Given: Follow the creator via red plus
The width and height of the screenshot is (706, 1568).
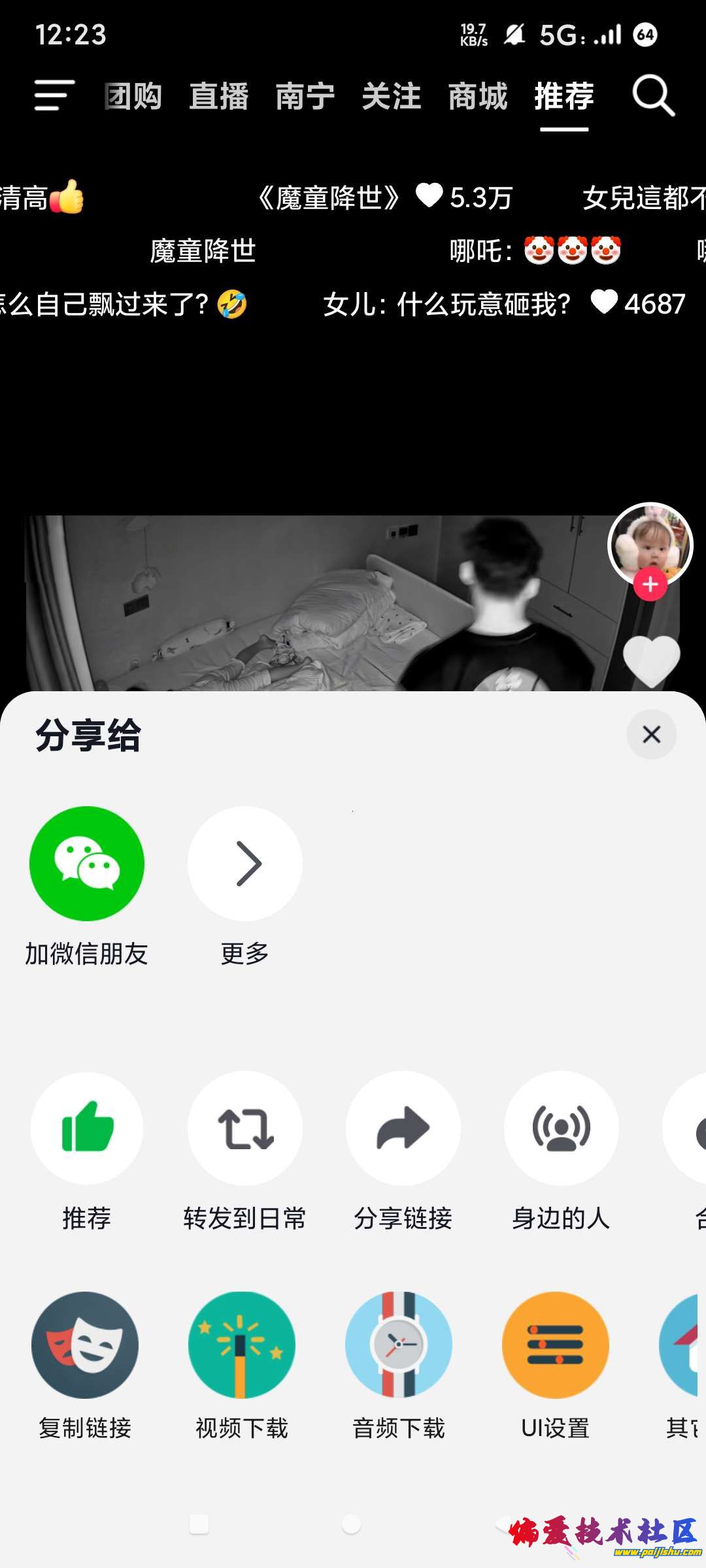Looking at the screenshot, I should point(650,584).
